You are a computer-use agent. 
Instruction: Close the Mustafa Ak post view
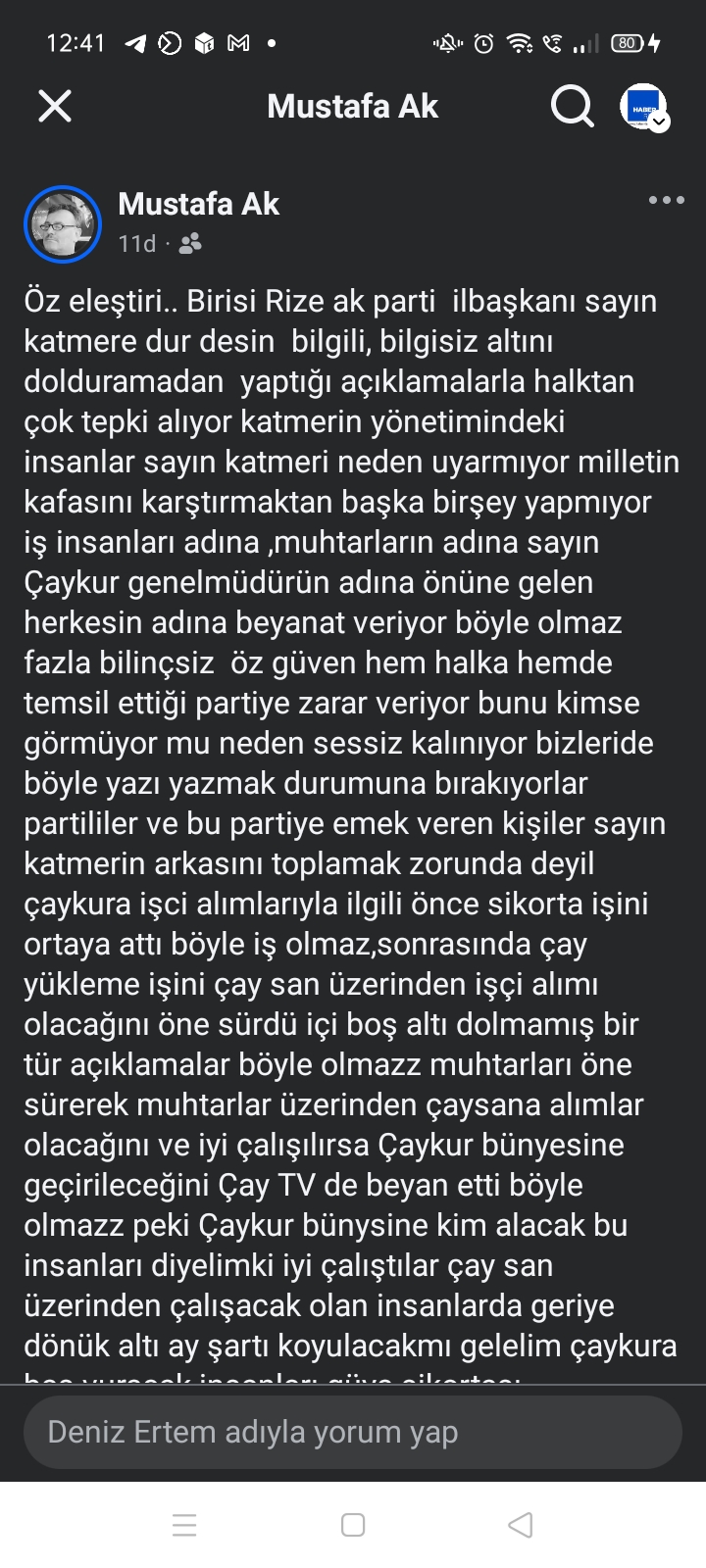point(55,106)
